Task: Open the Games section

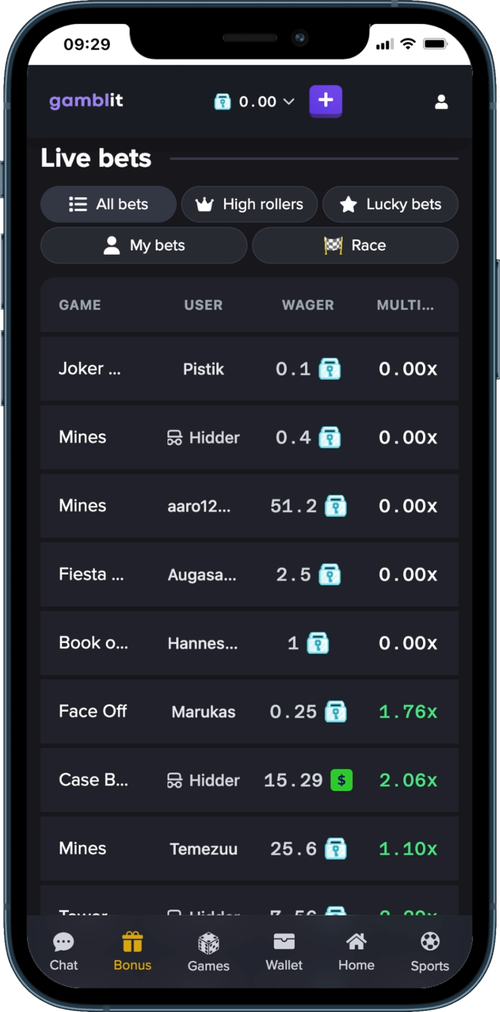Action: click(208, 952)
